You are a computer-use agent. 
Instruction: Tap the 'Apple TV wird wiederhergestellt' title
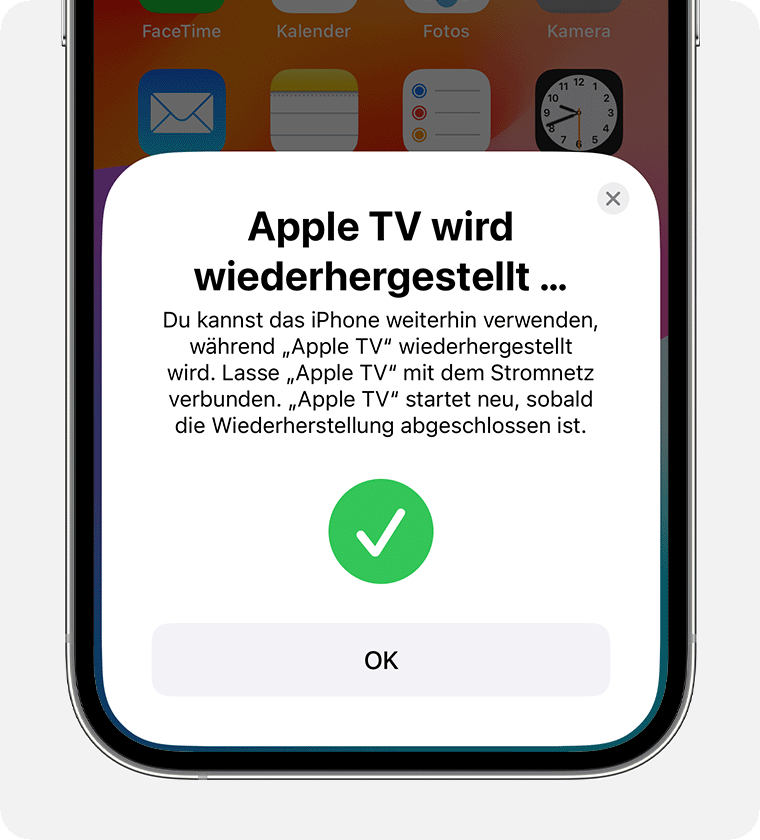[381, 252]
